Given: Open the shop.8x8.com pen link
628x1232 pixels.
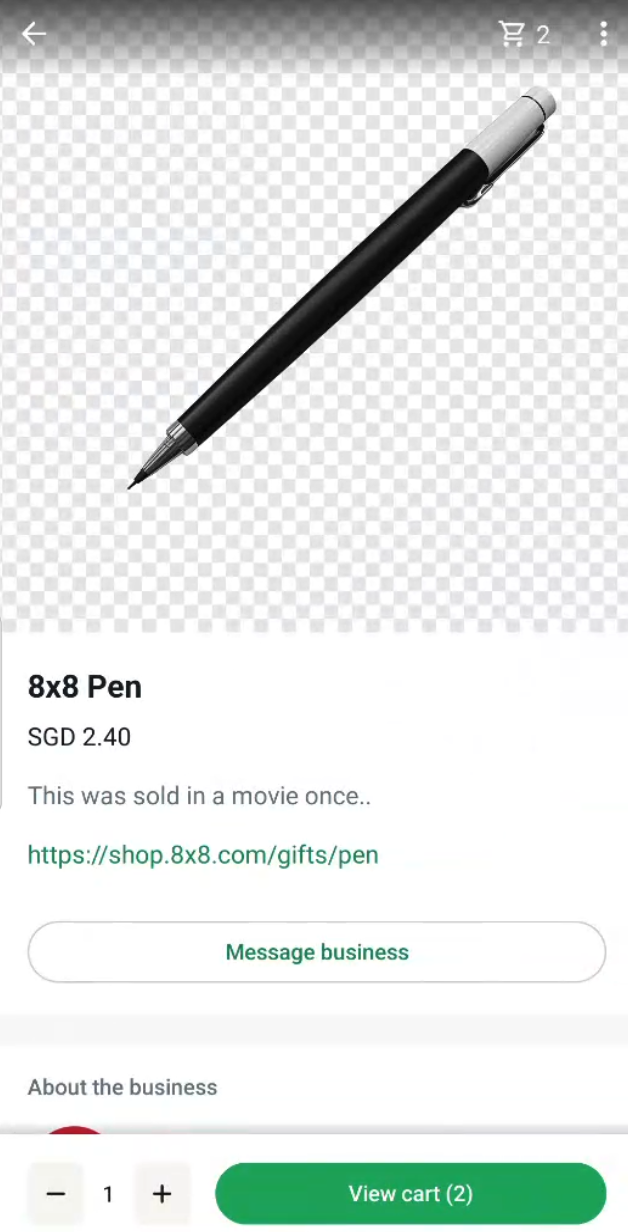Looking at the screenshot, I should [203, 855].
